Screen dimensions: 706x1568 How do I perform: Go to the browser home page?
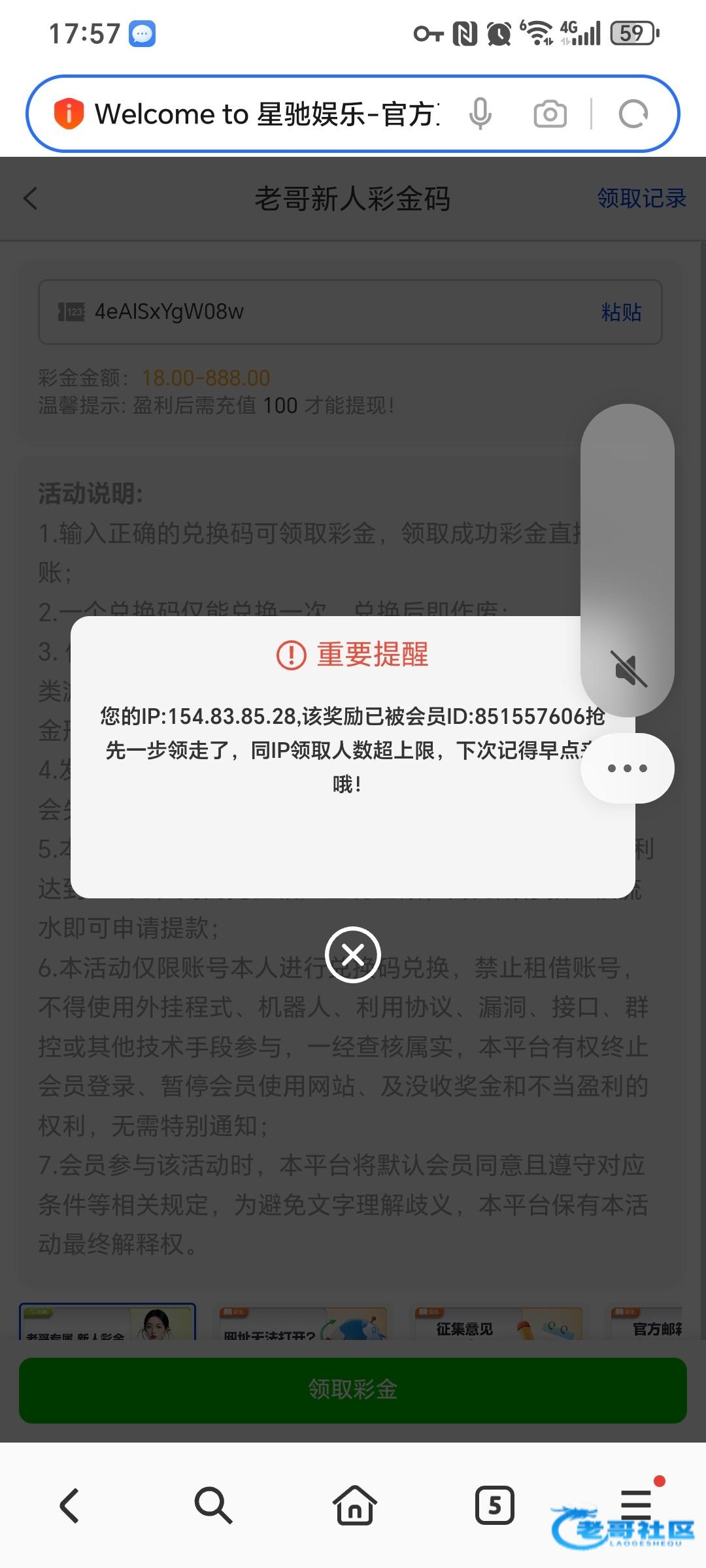tap(354, 1506)
